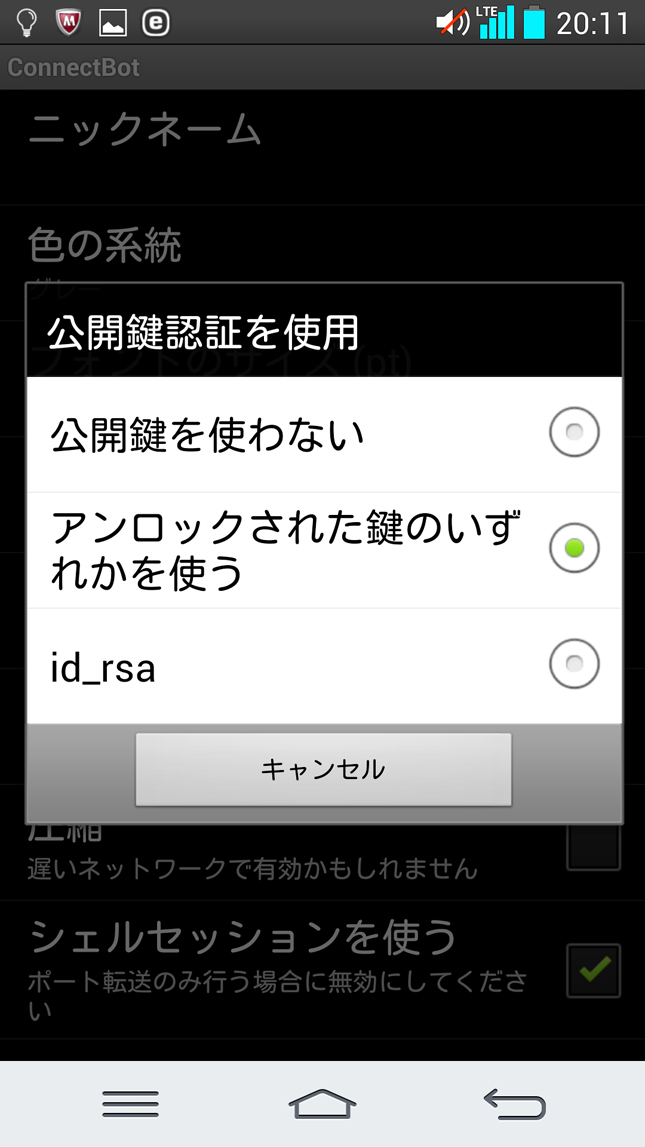Tap the キャンセル button
645x1147 pixels.
(323, 769)
